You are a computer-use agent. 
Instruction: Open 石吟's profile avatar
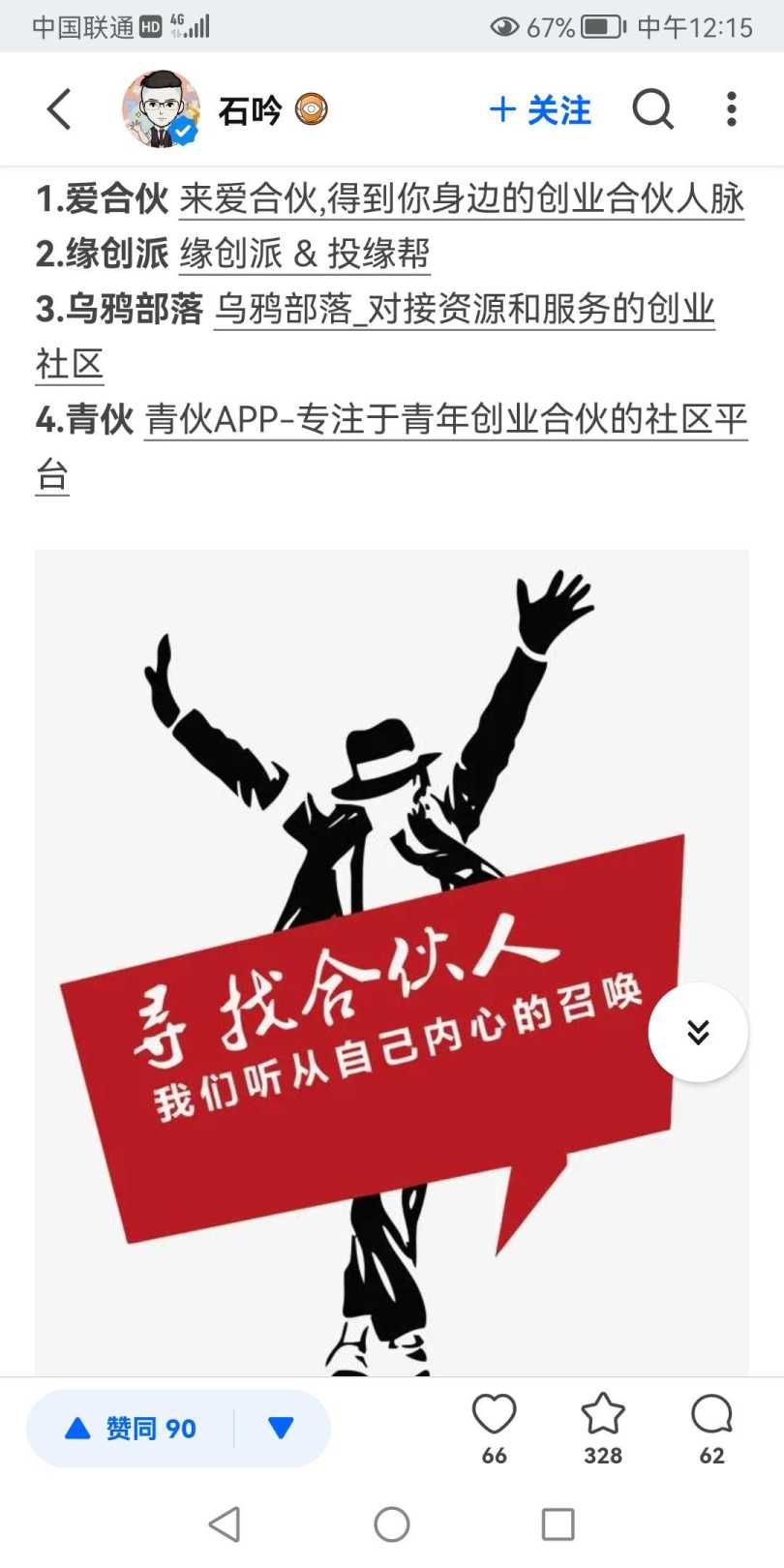tap(161, 108)
